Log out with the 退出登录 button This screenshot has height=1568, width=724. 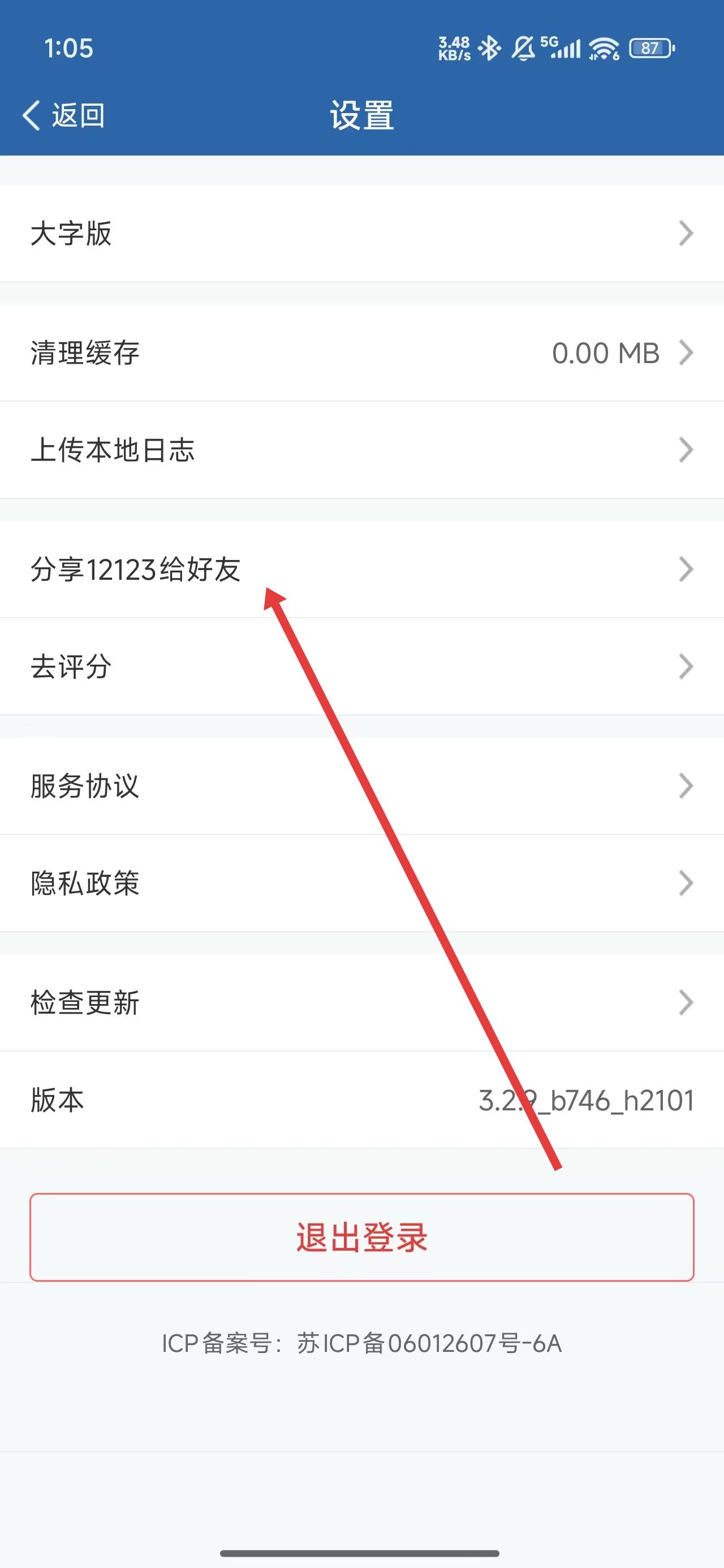point(361,1238)
